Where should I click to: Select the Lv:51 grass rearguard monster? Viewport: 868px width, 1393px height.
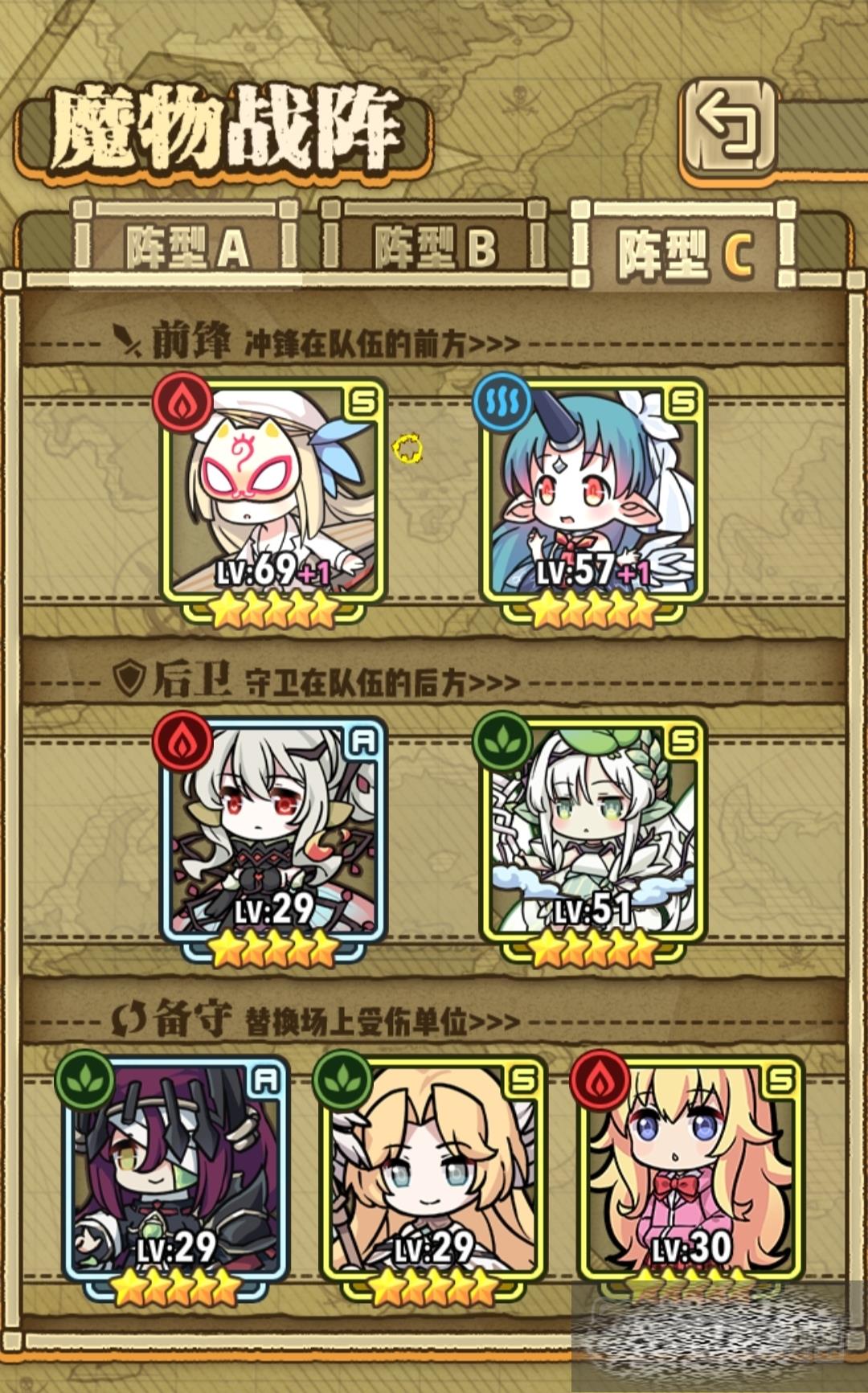(x=593, y=836)
